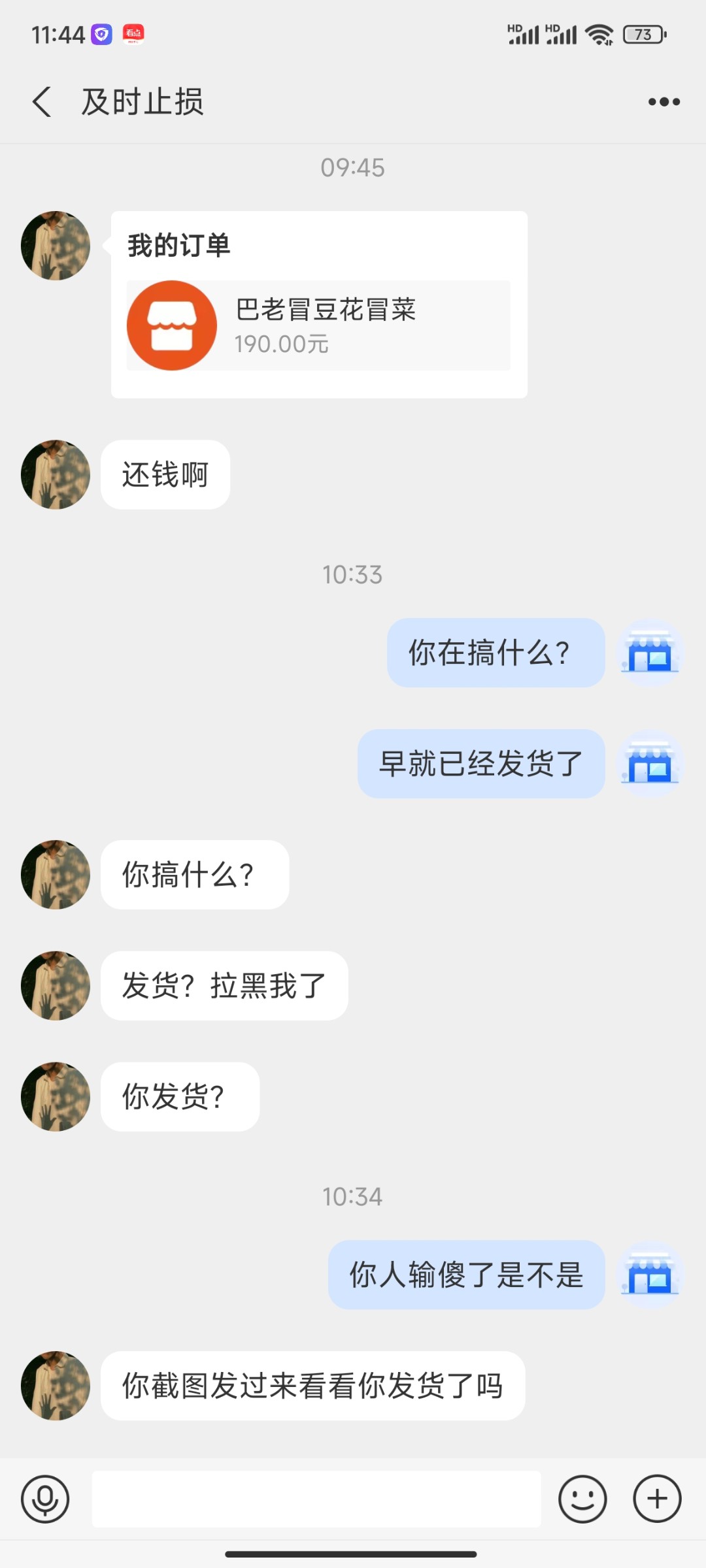This screenshot has width=706, height=1568.
Task: Tap the sender's avatar beside 还钱啊
Action: coord(55,475)
